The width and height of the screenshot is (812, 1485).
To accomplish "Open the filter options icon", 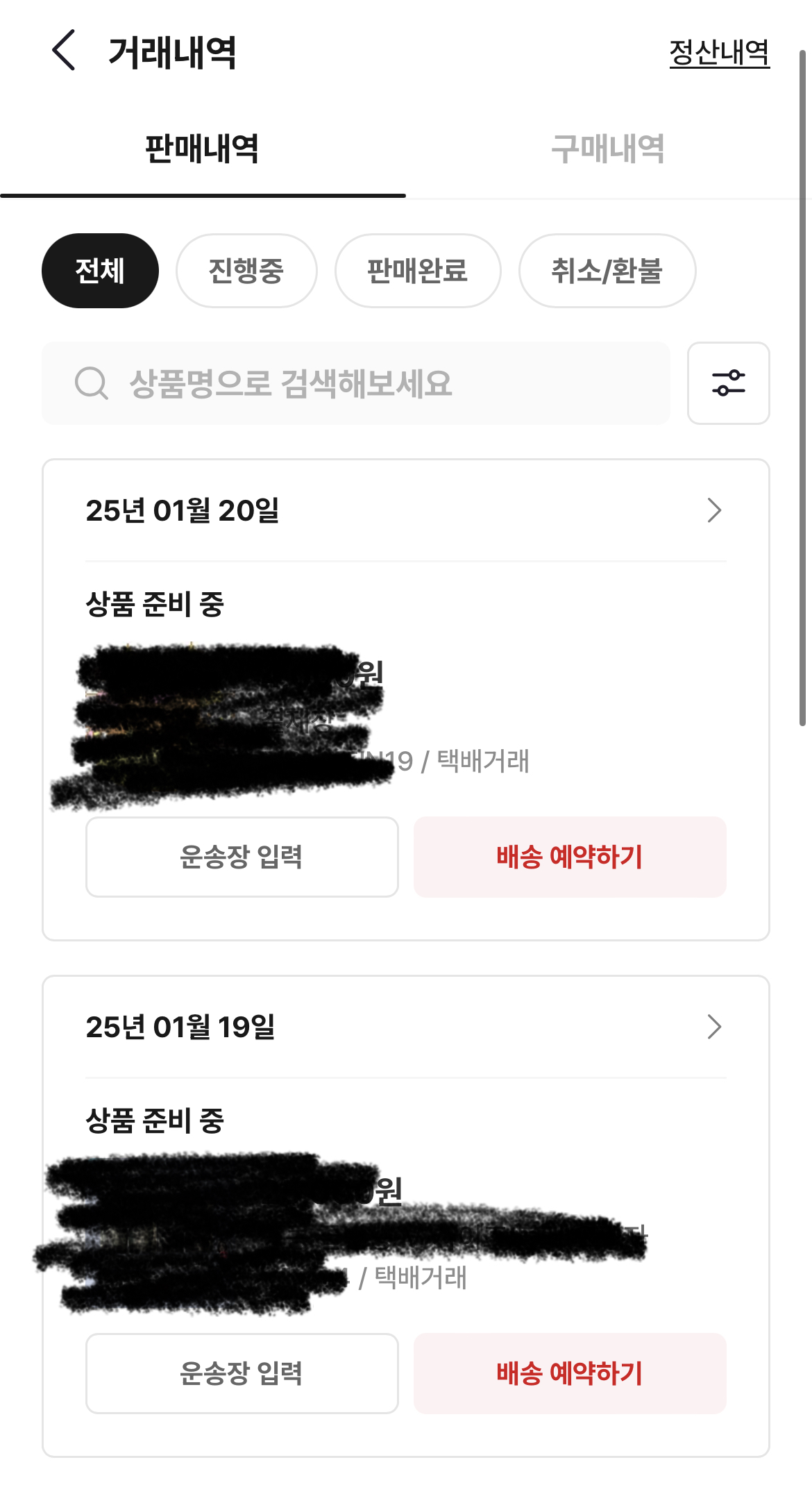I will pos(728,383).
